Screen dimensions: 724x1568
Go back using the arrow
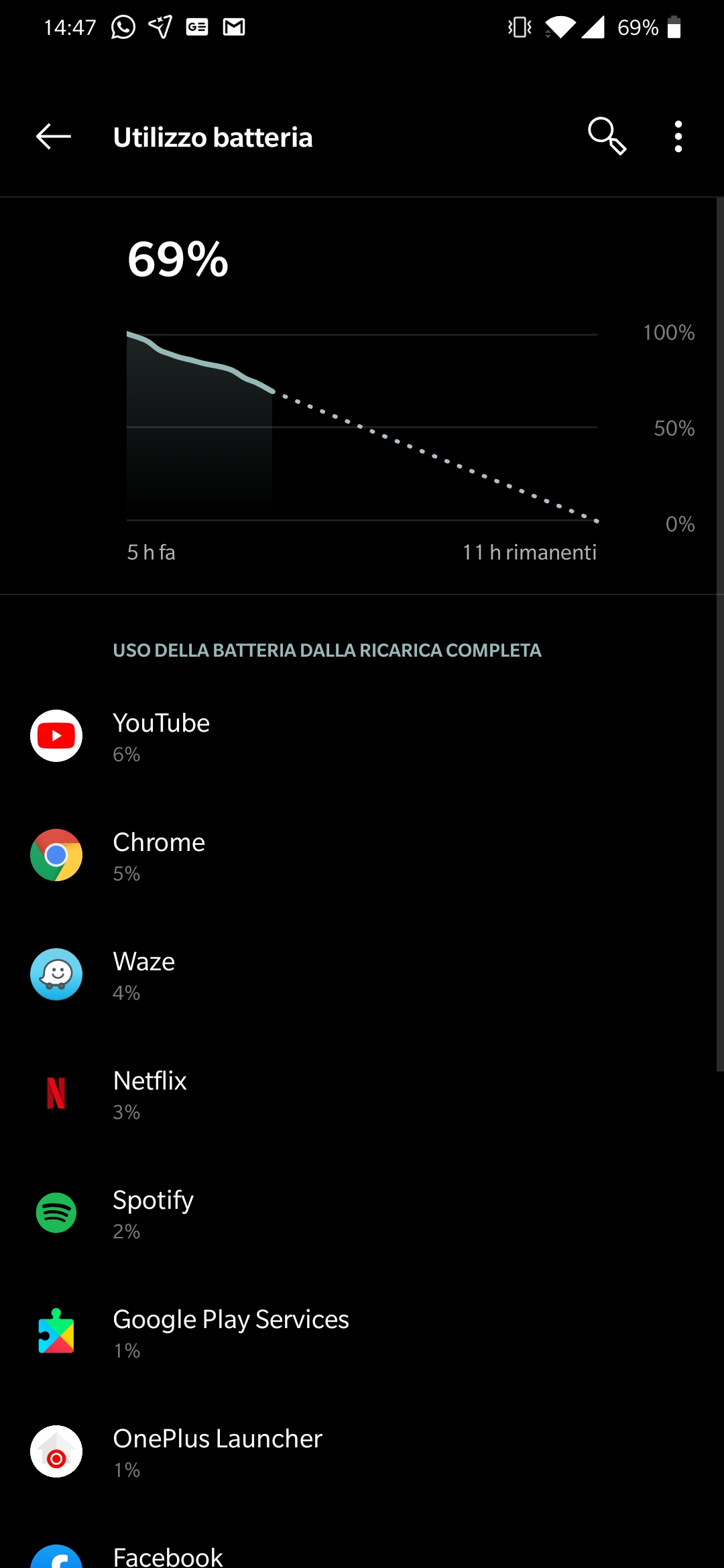(54, 137)
